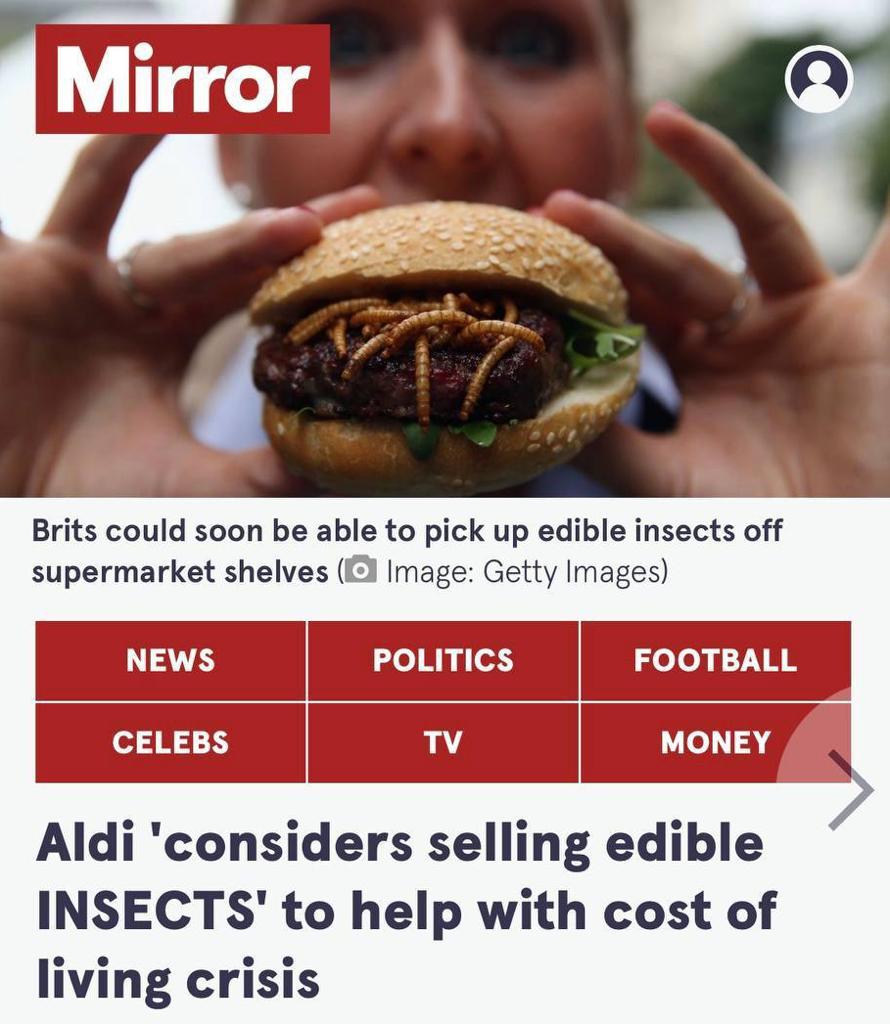Open the Football section
This screenshot has height=1024, width=890.
coord(715,660)
